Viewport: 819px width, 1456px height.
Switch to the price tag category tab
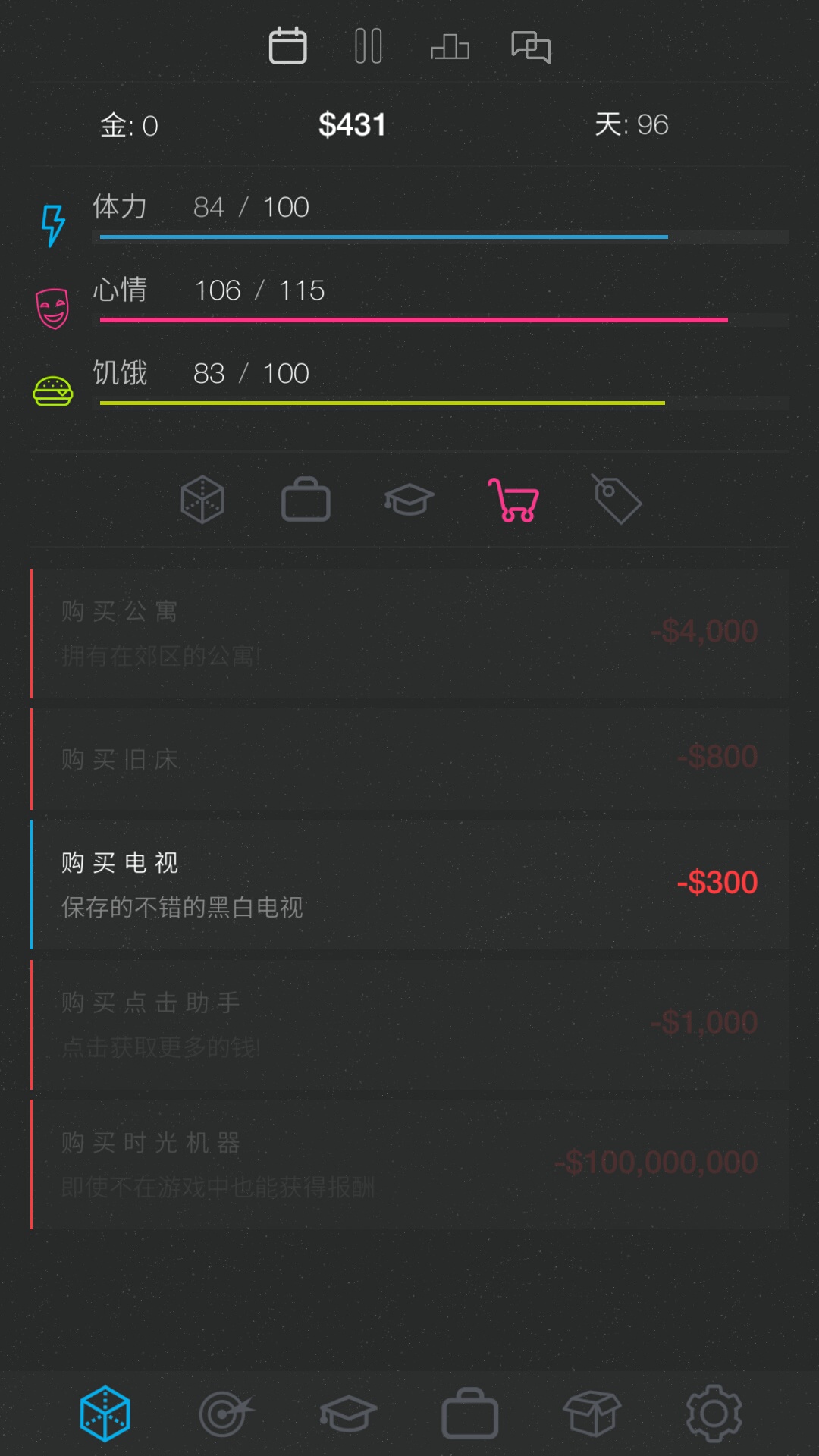[x=617, y=500]
